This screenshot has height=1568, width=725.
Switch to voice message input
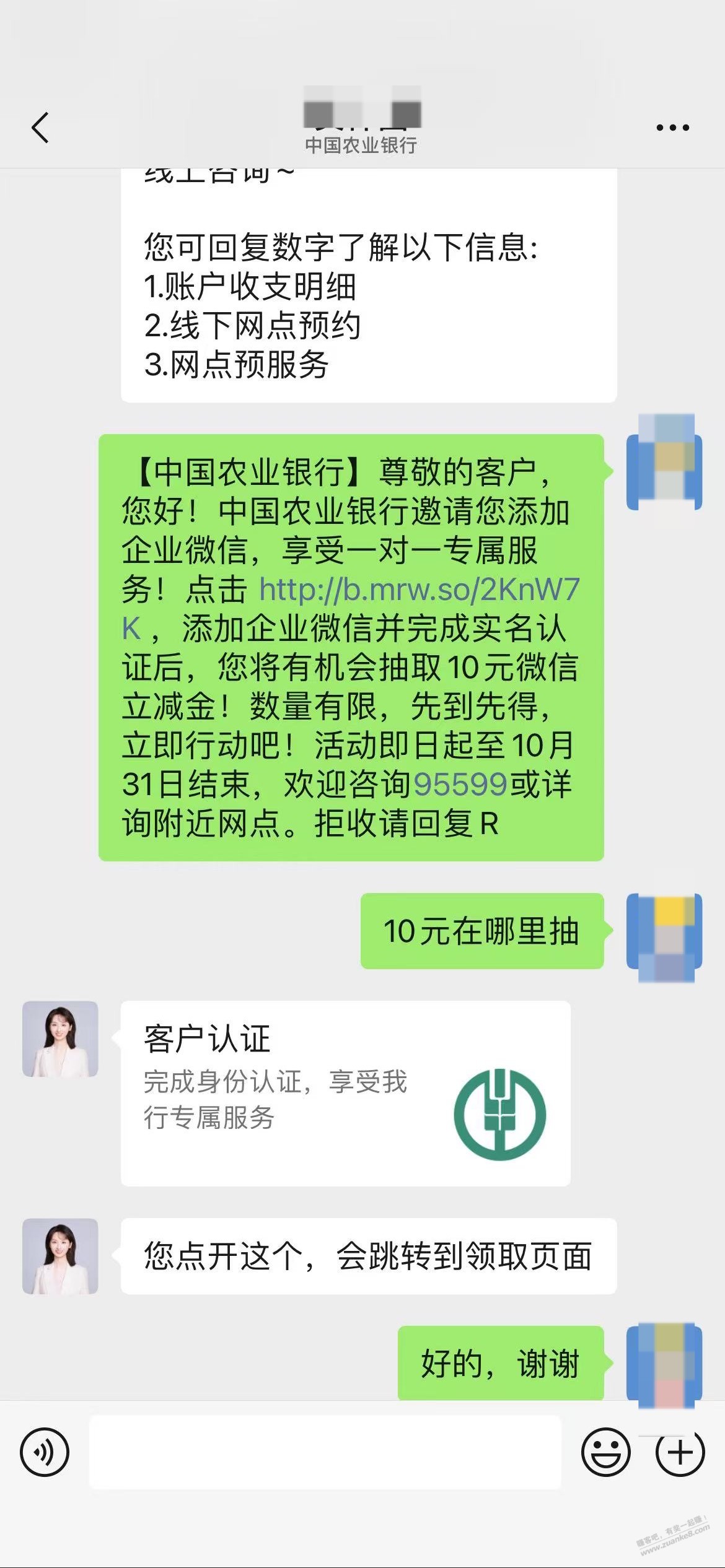coord(45,1452)
